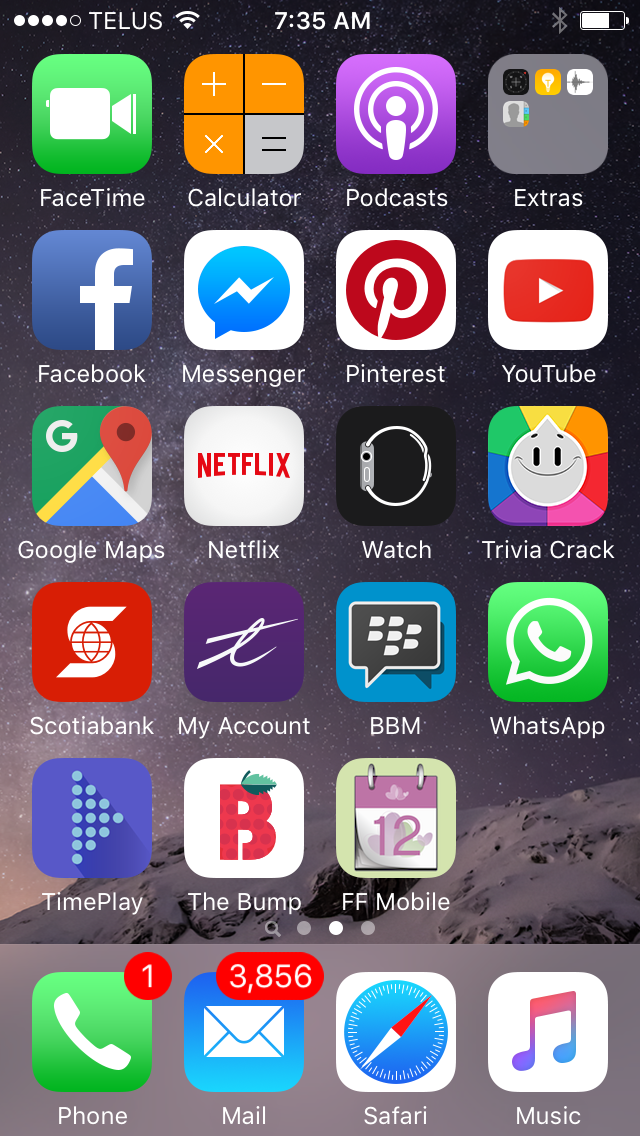The width and height of the screenshot is (640, 1136).
Task: Launch BBM messenger
Action: 396,642
